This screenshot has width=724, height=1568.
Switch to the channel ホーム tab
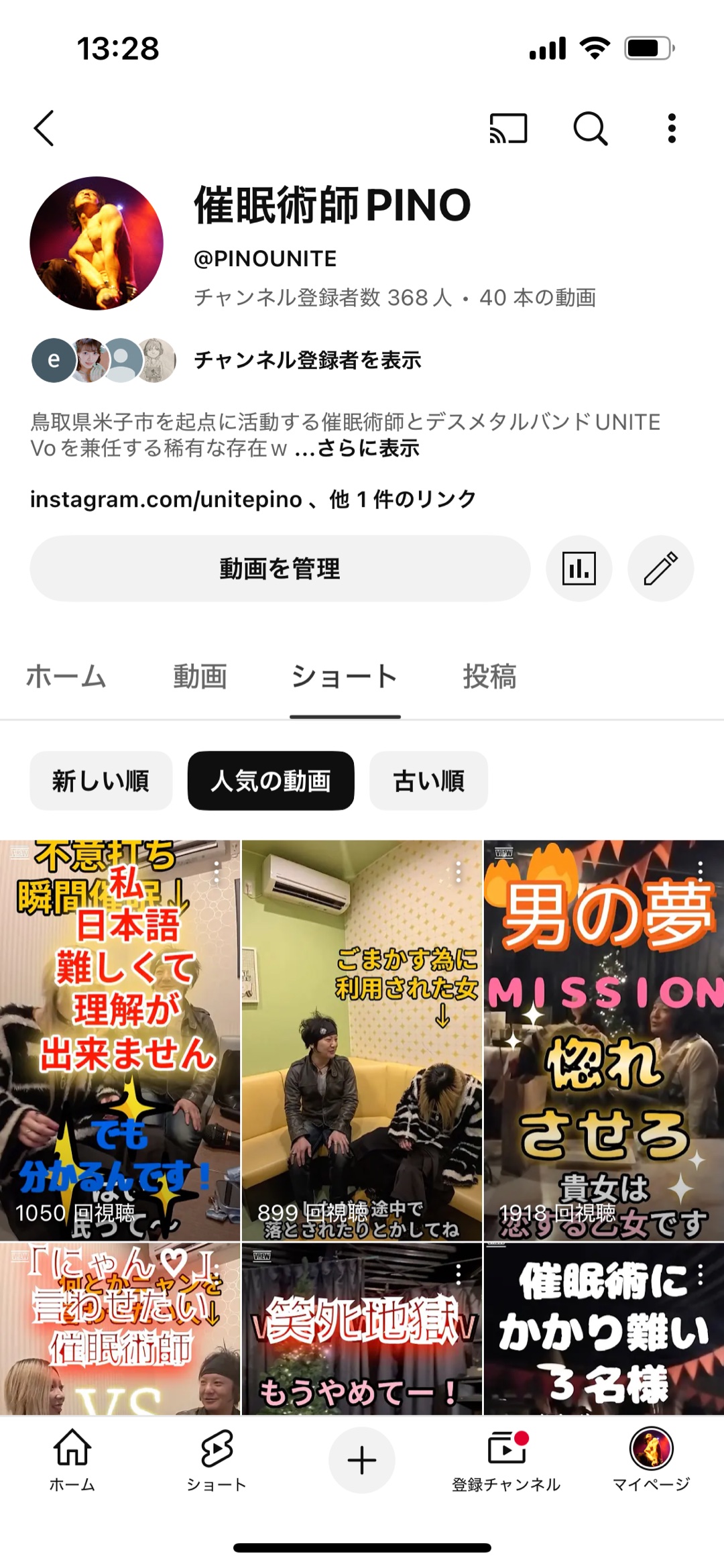(66, 676)
